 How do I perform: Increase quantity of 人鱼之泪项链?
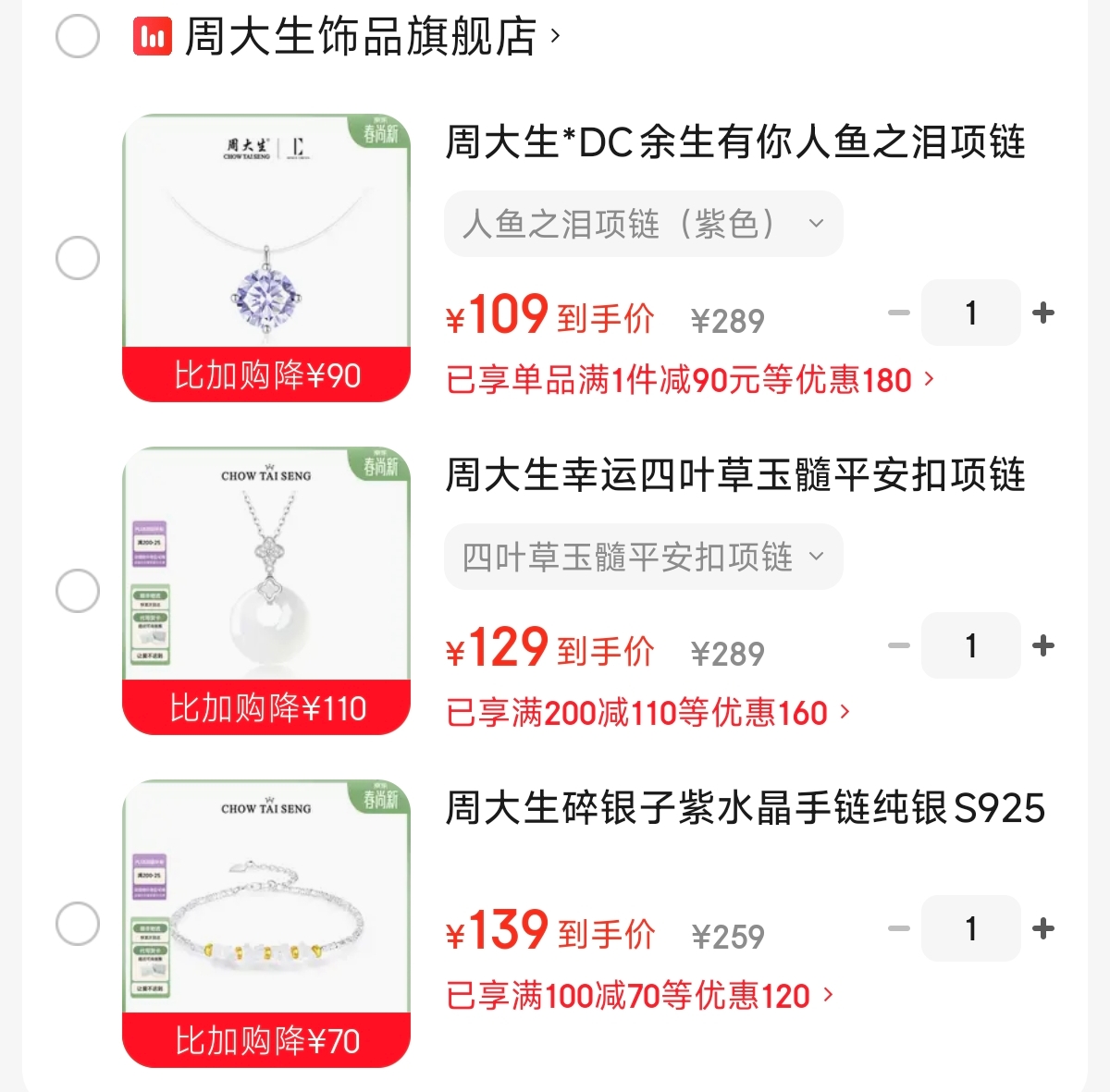point(1043,313)
